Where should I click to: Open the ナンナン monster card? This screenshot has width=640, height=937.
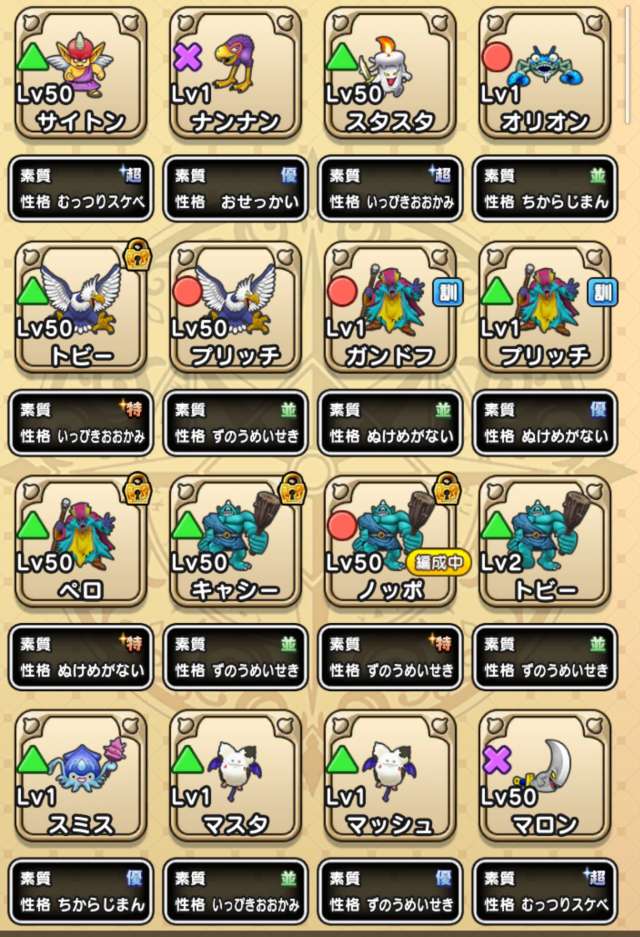click(235, 75)
